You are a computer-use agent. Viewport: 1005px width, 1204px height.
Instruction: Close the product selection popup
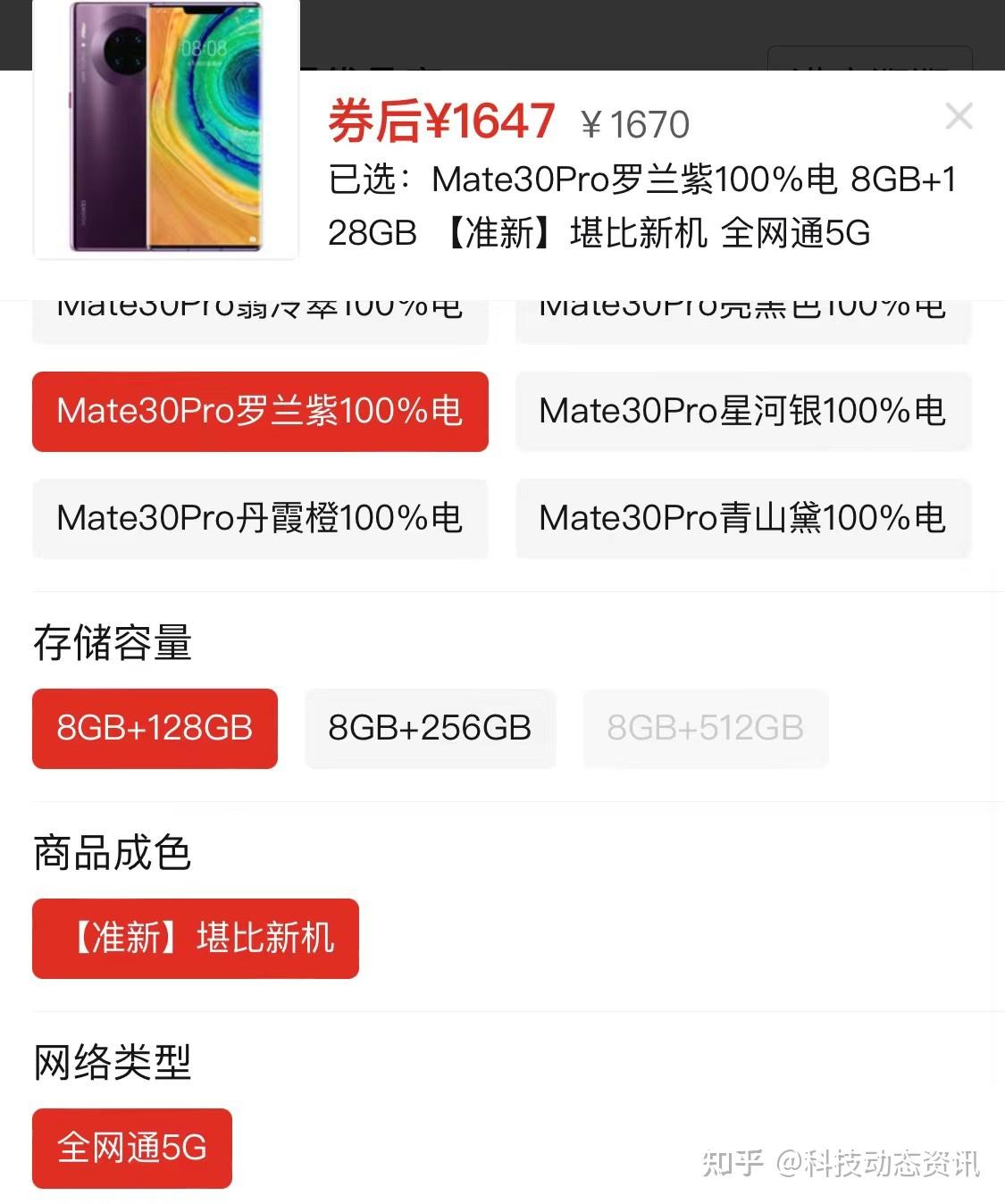coord(959,117)
